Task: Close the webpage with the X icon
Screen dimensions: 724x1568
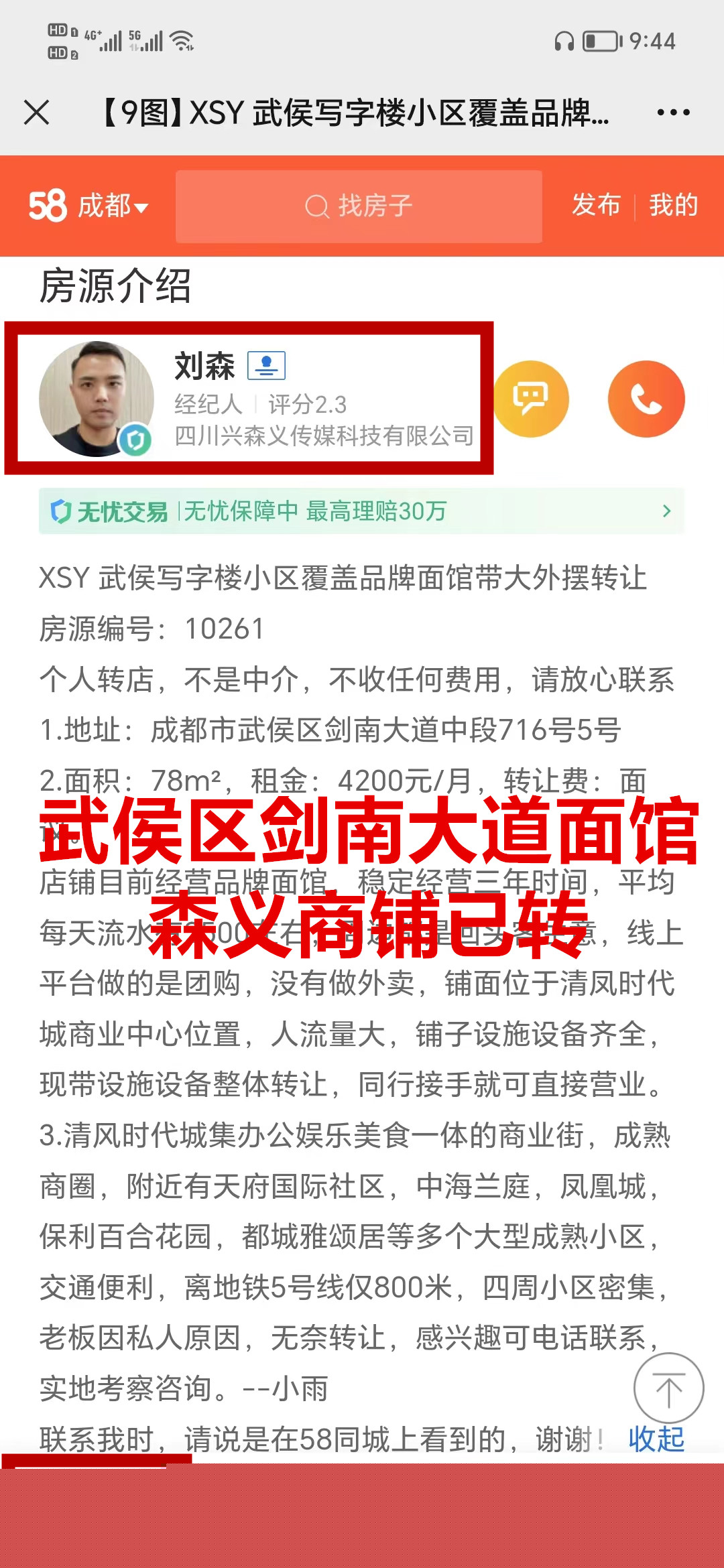Action: click(37, 112)
